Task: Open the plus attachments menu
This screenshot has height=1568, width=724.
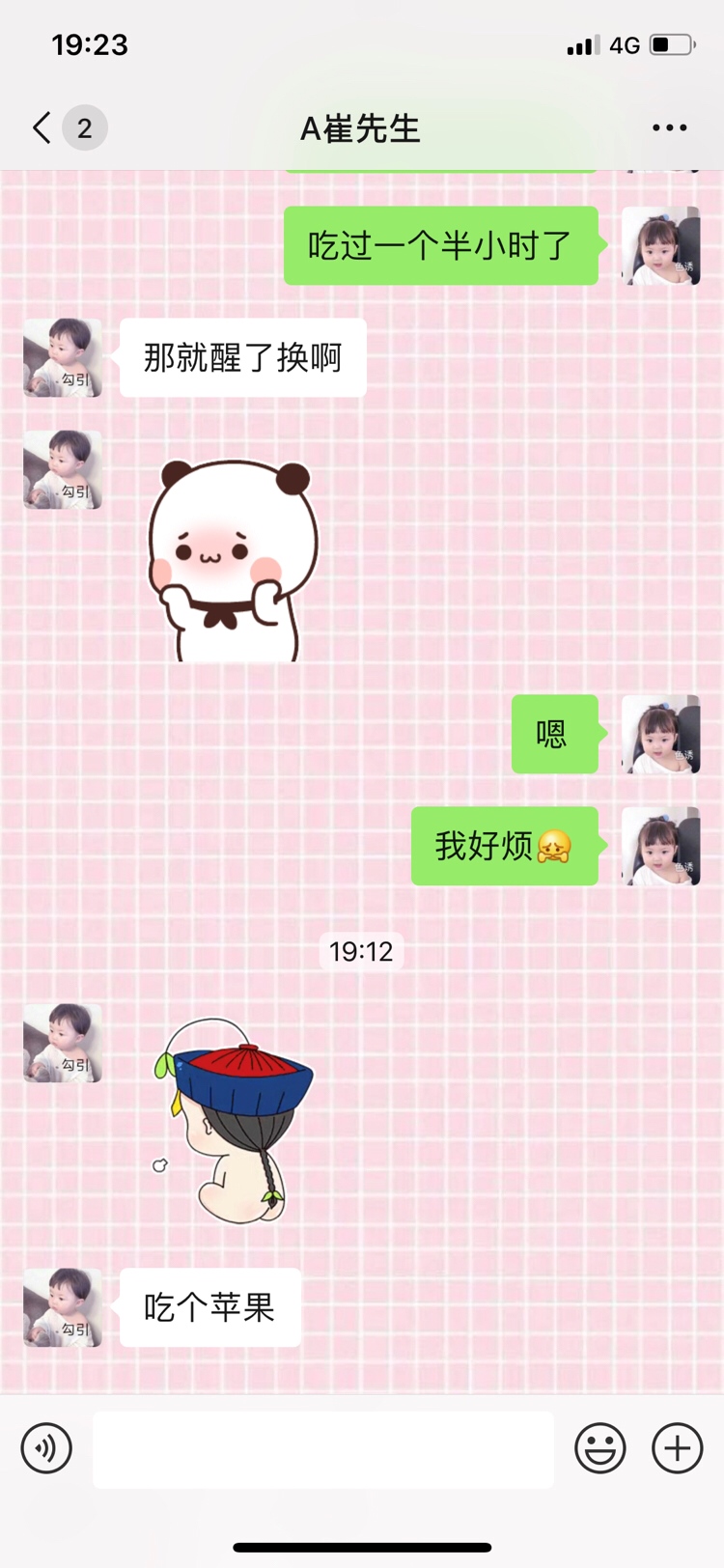Action: pos(677,1448)
